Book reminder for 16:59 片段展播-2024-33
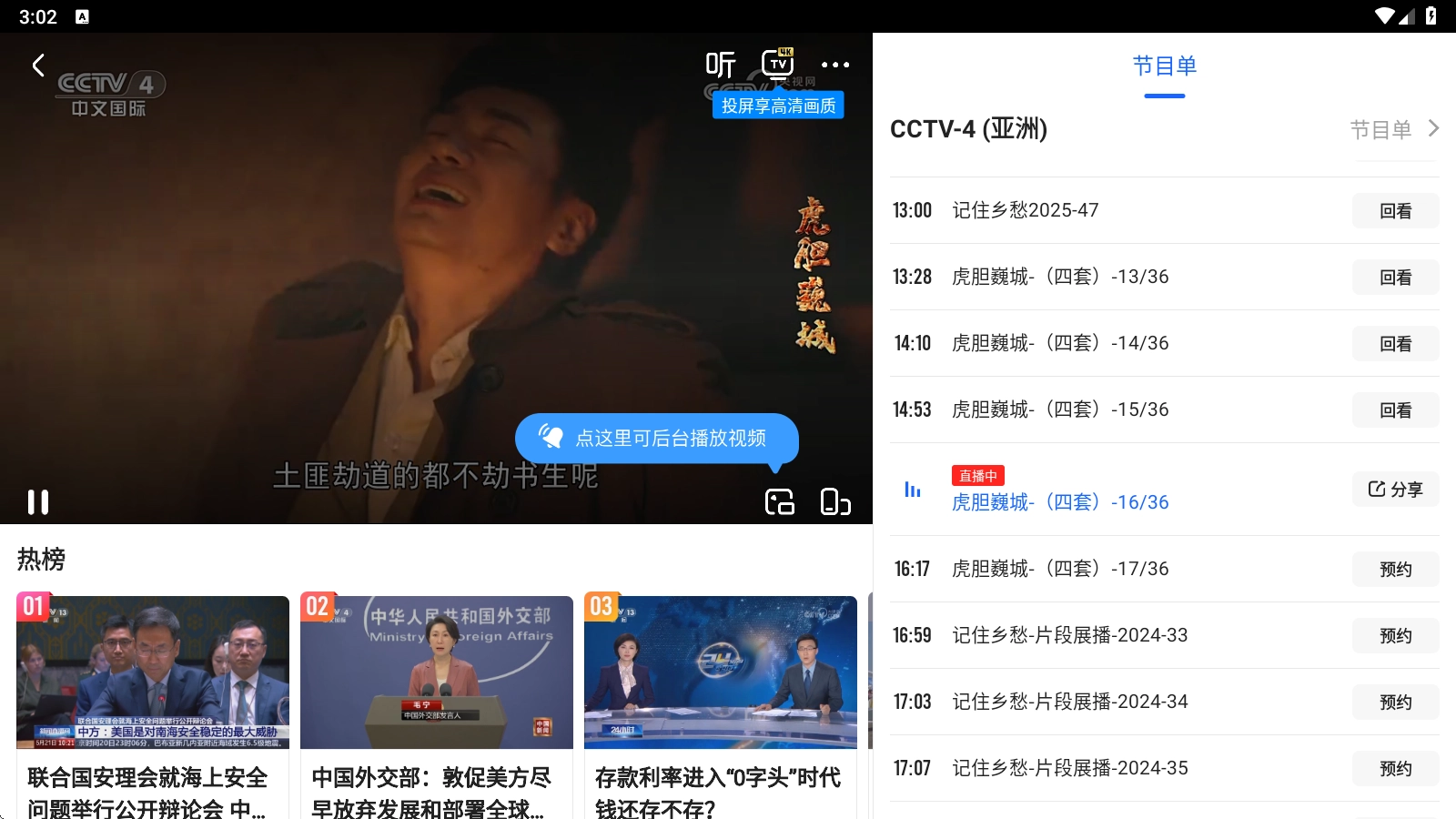Viewport: 1456px width, 819px height. tap(1395, 636)
